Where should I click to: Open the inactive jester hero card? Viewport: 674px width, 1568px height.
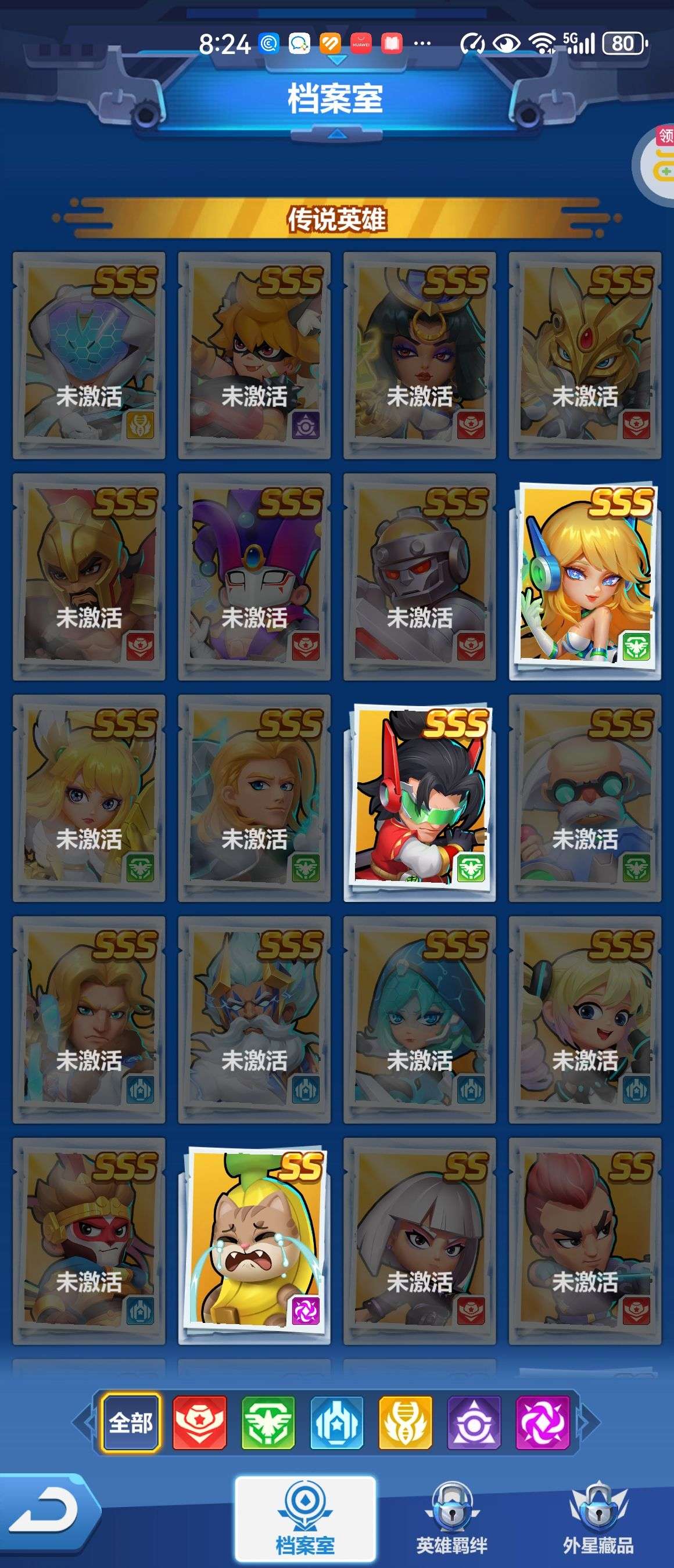click(254, 577)
